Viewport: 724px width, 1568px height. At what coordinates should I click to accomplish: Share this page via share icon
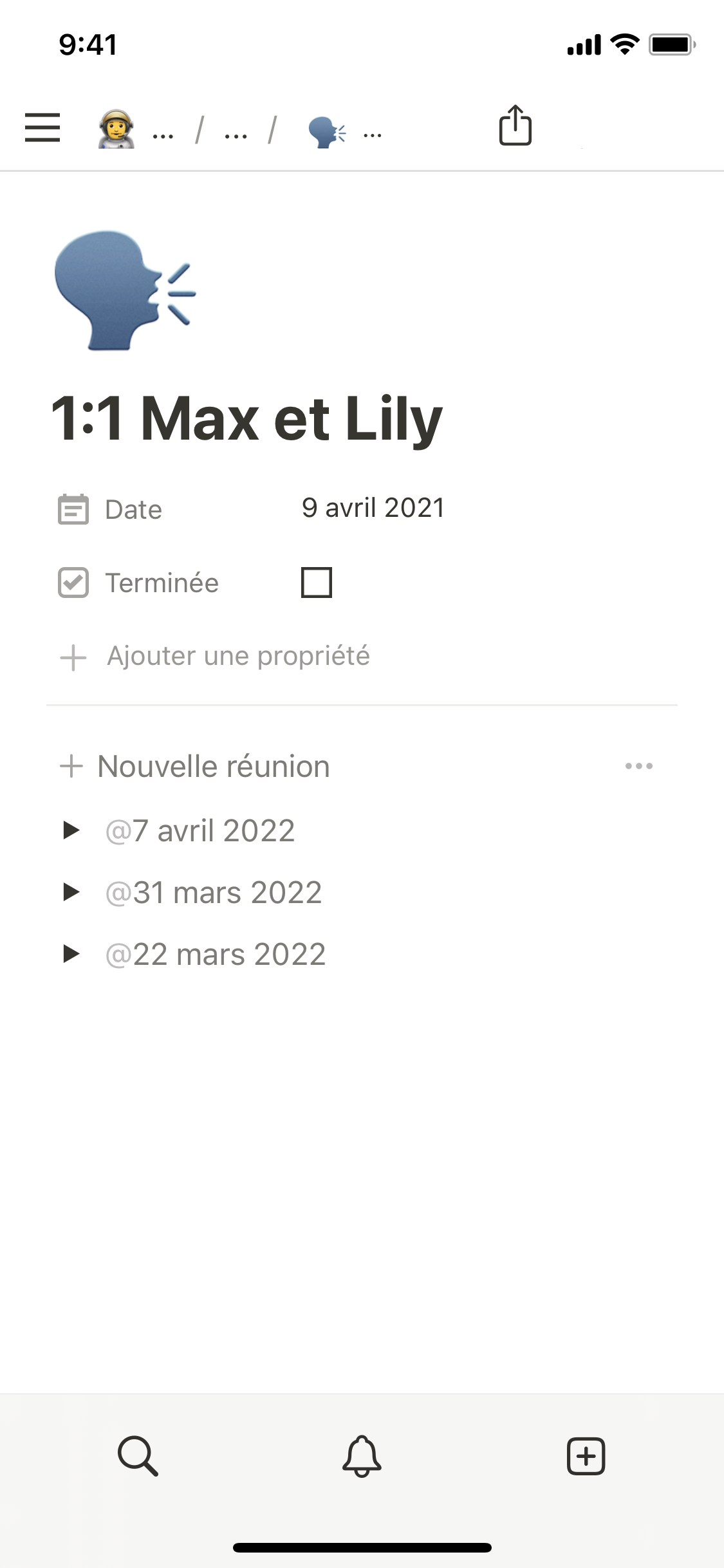tap(515, 126)
